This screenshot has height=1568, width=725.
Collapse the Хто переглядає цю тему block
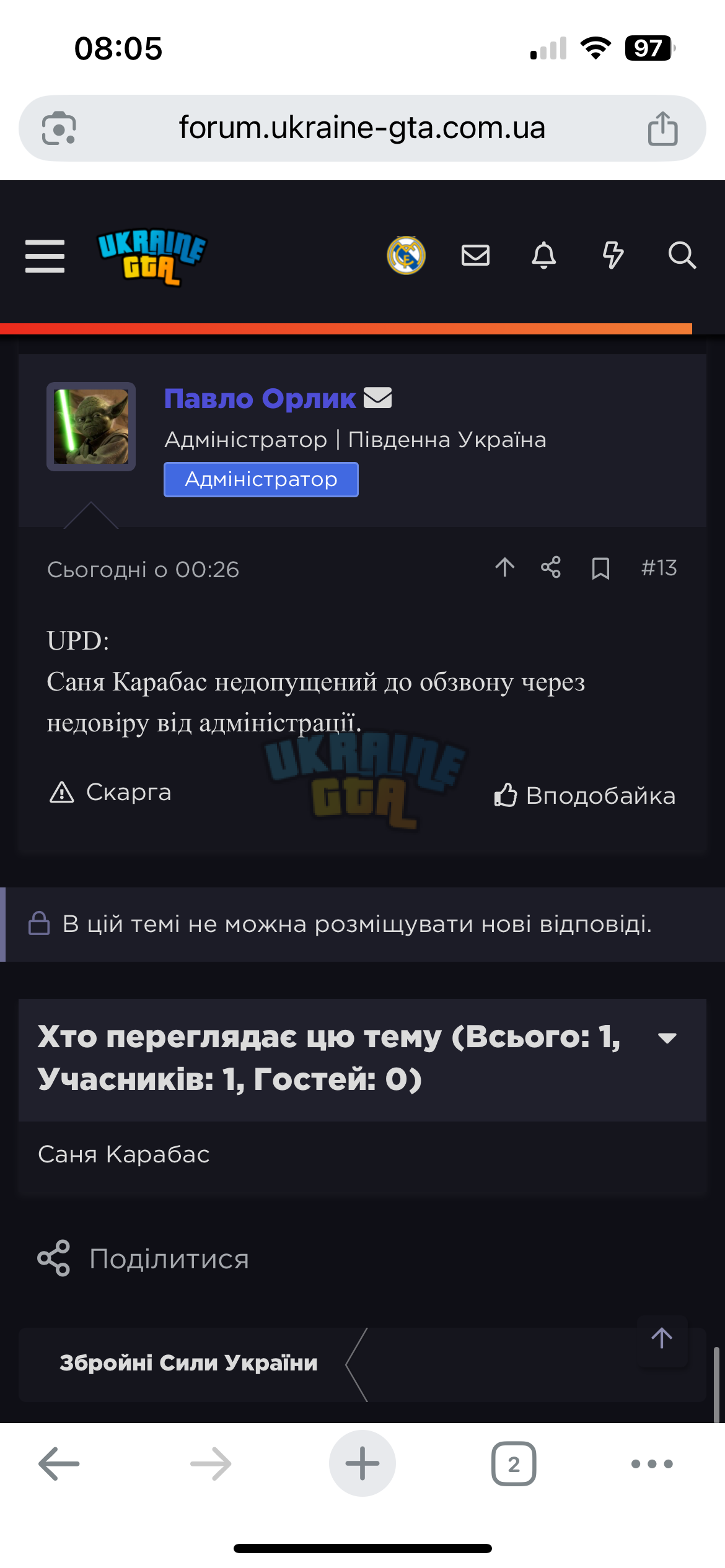click(x=667, y=1039)
